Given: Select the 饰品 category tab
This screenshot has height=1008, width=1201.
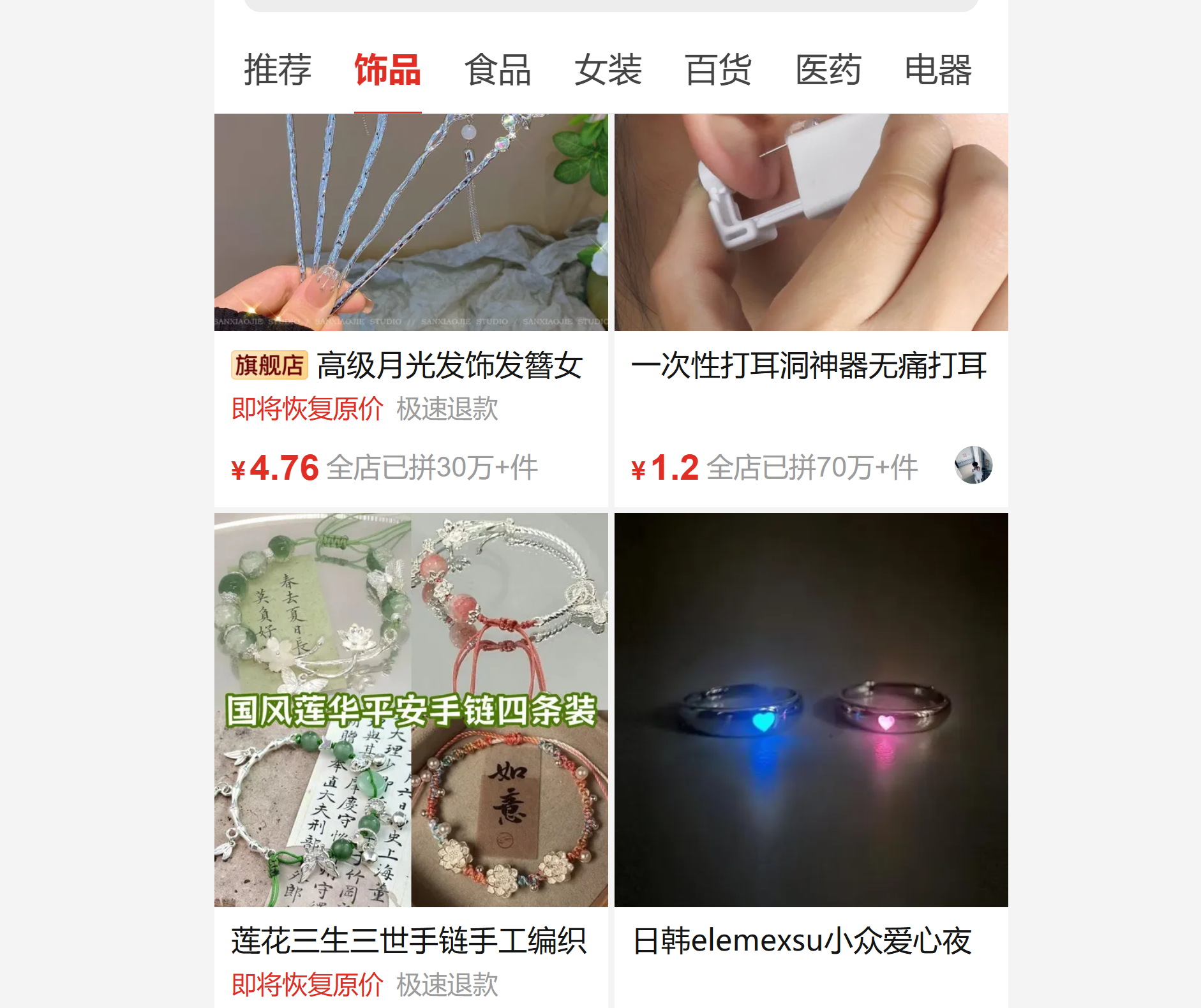Looking at the screenshot, I should [387, 70].
